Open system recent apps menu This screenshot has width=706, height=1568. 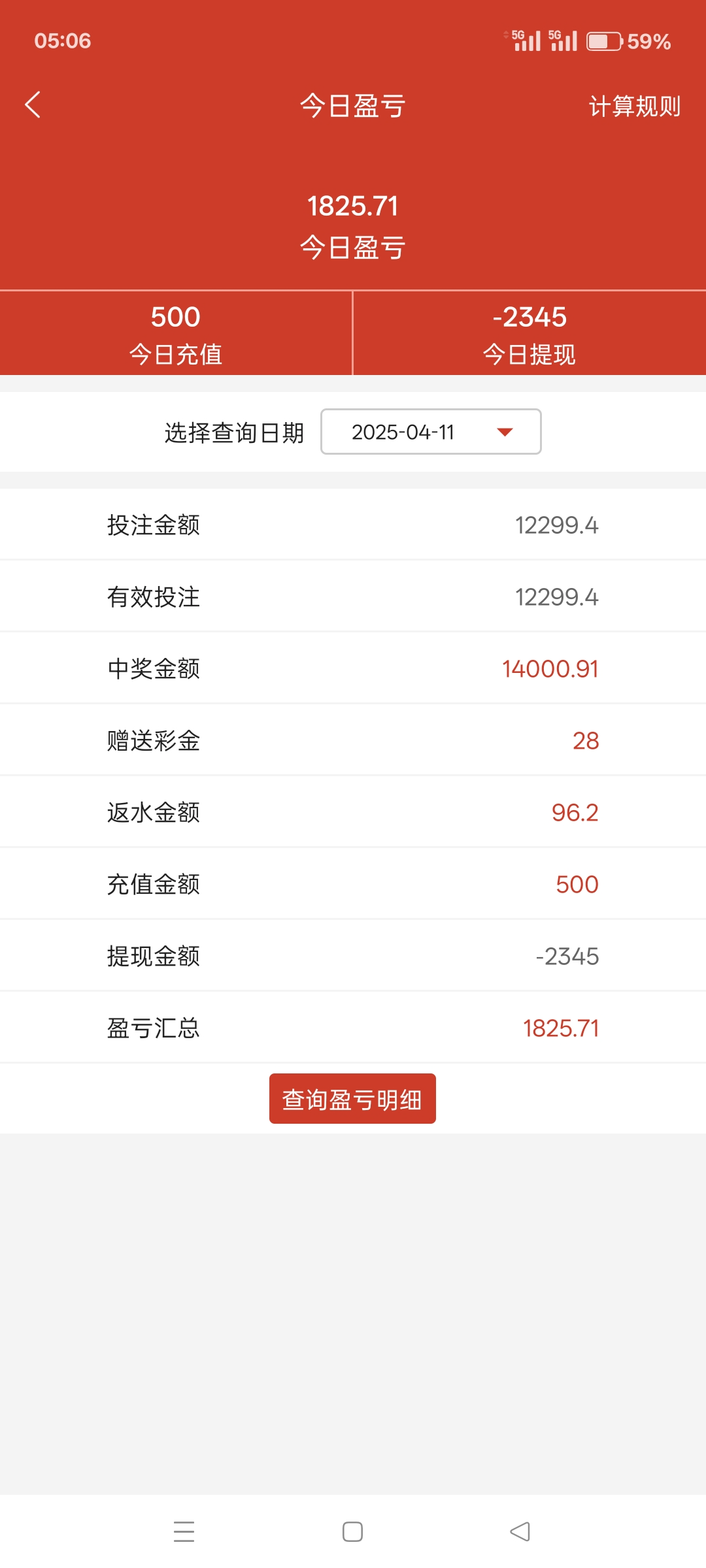point(184,1531)
